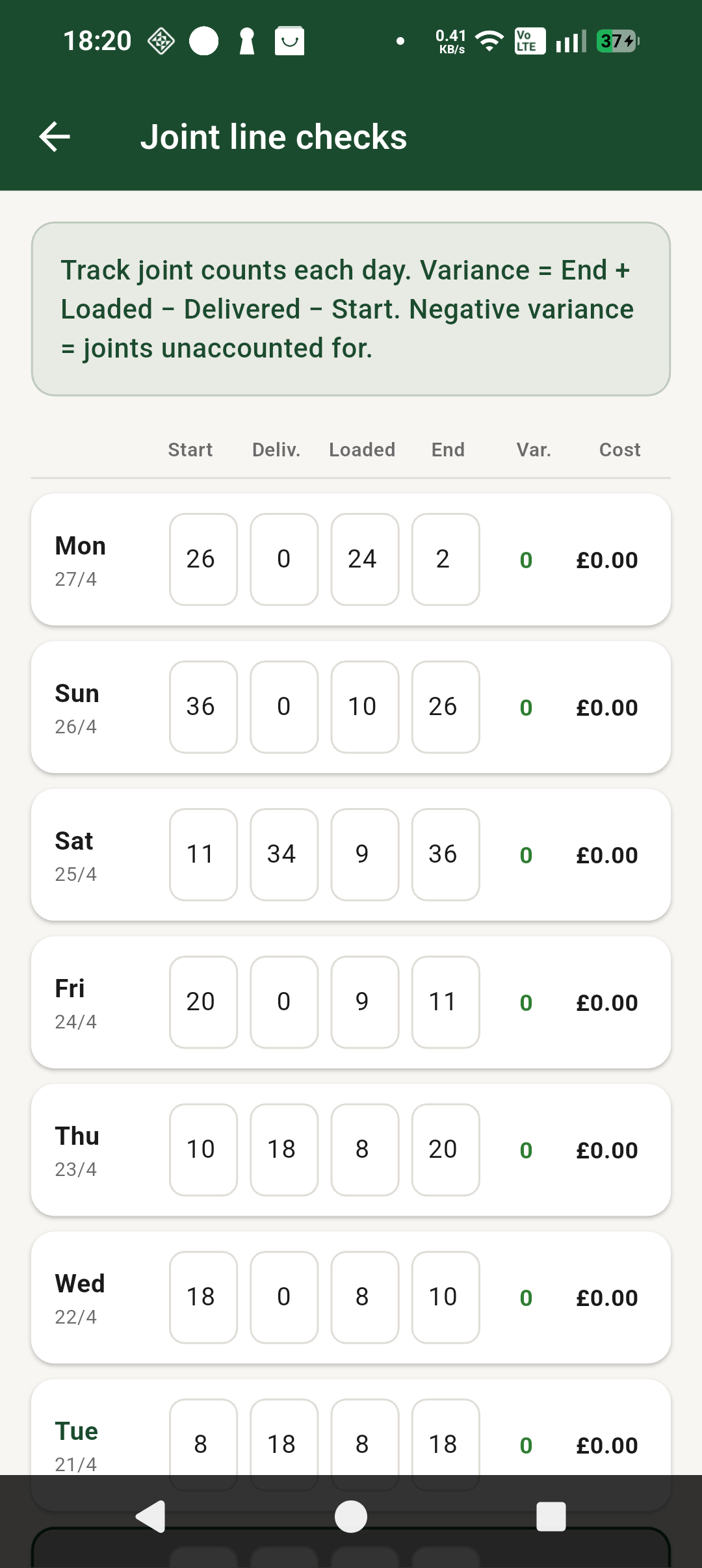Tap the keyhole icon in the status bar

(x=246, y=40)
